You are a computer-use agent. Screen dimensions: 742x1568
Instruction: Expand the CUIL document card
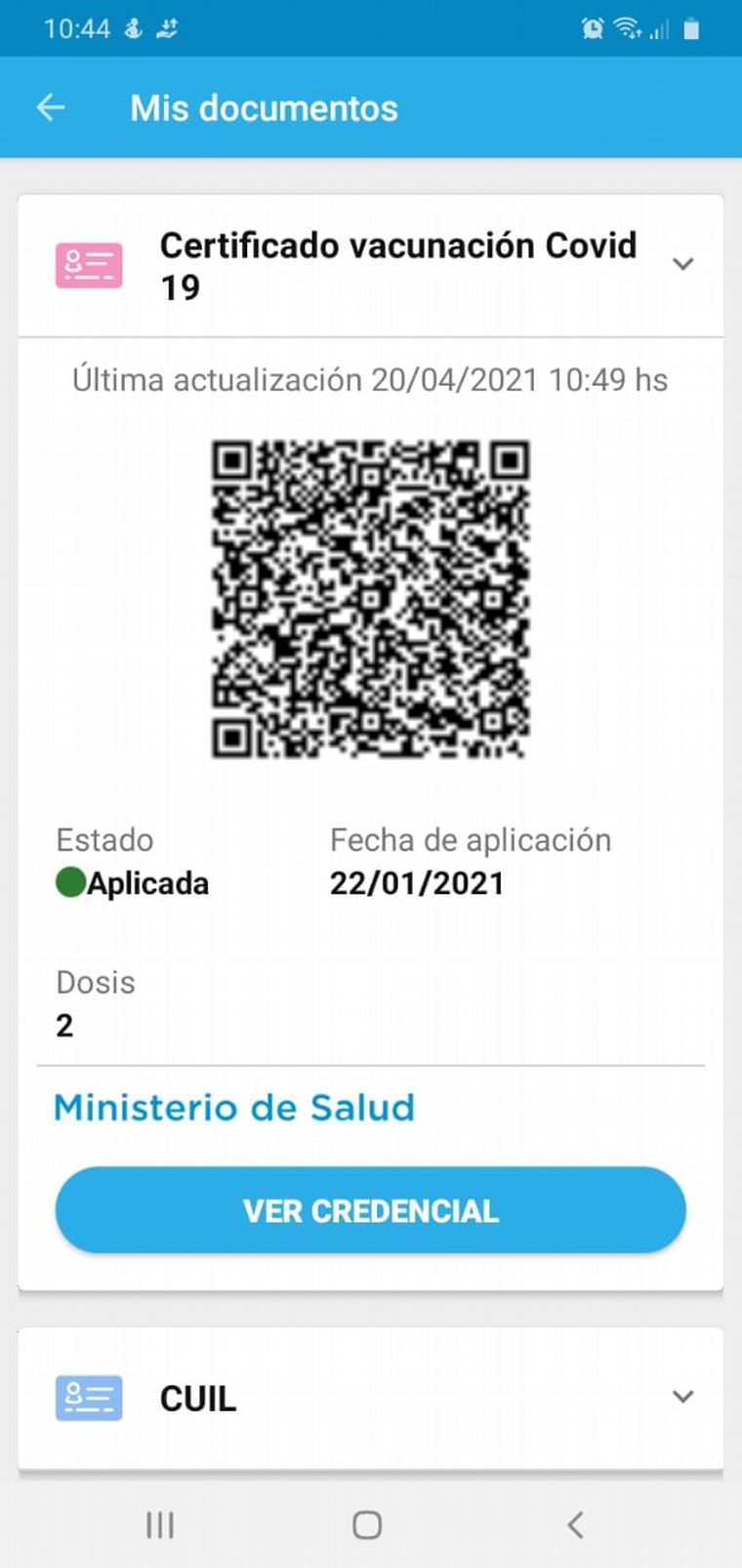pyautogui.click(x=682, y=1397)
